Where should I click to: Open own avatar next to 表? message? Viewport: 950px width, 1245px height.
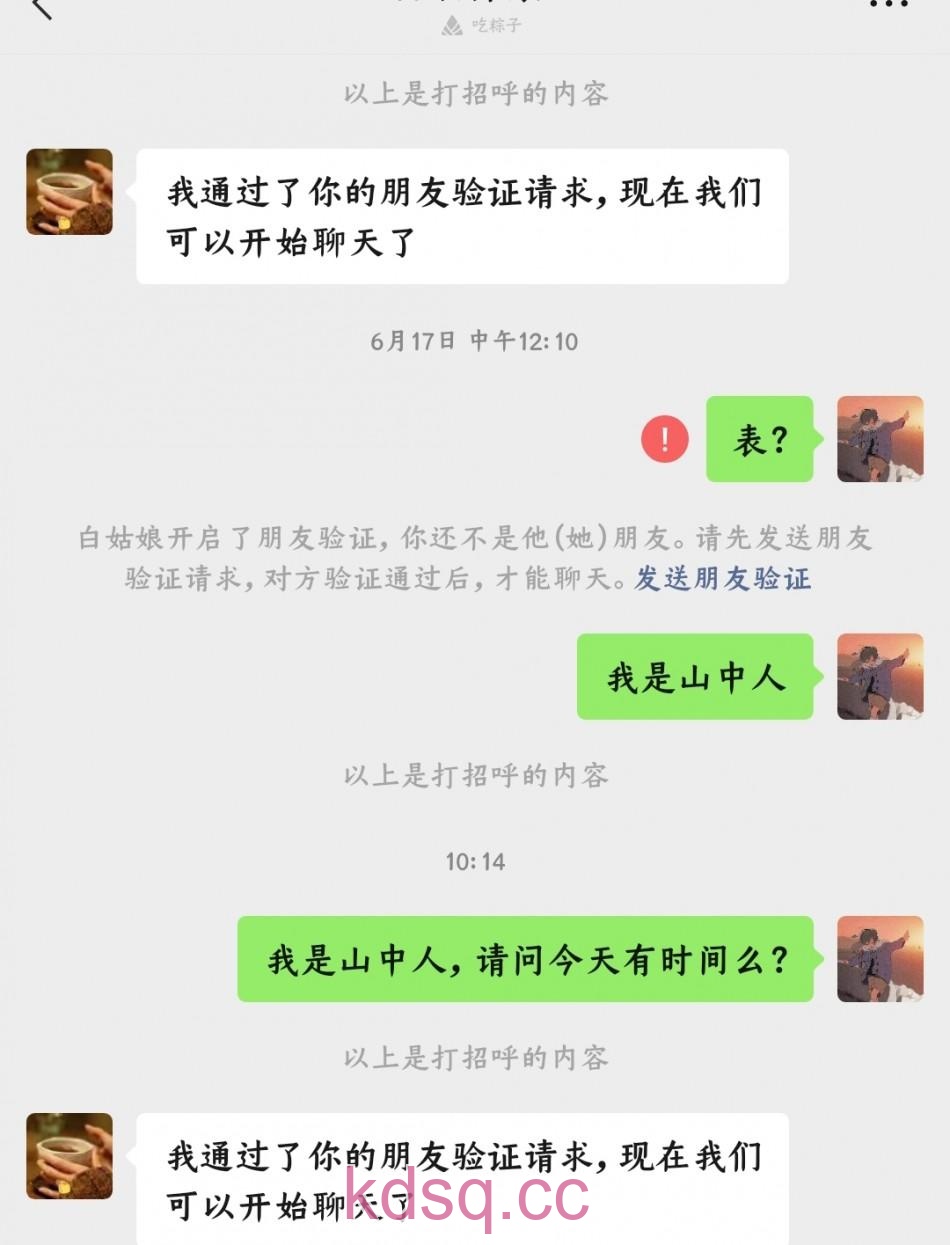[x=879, y=439]
